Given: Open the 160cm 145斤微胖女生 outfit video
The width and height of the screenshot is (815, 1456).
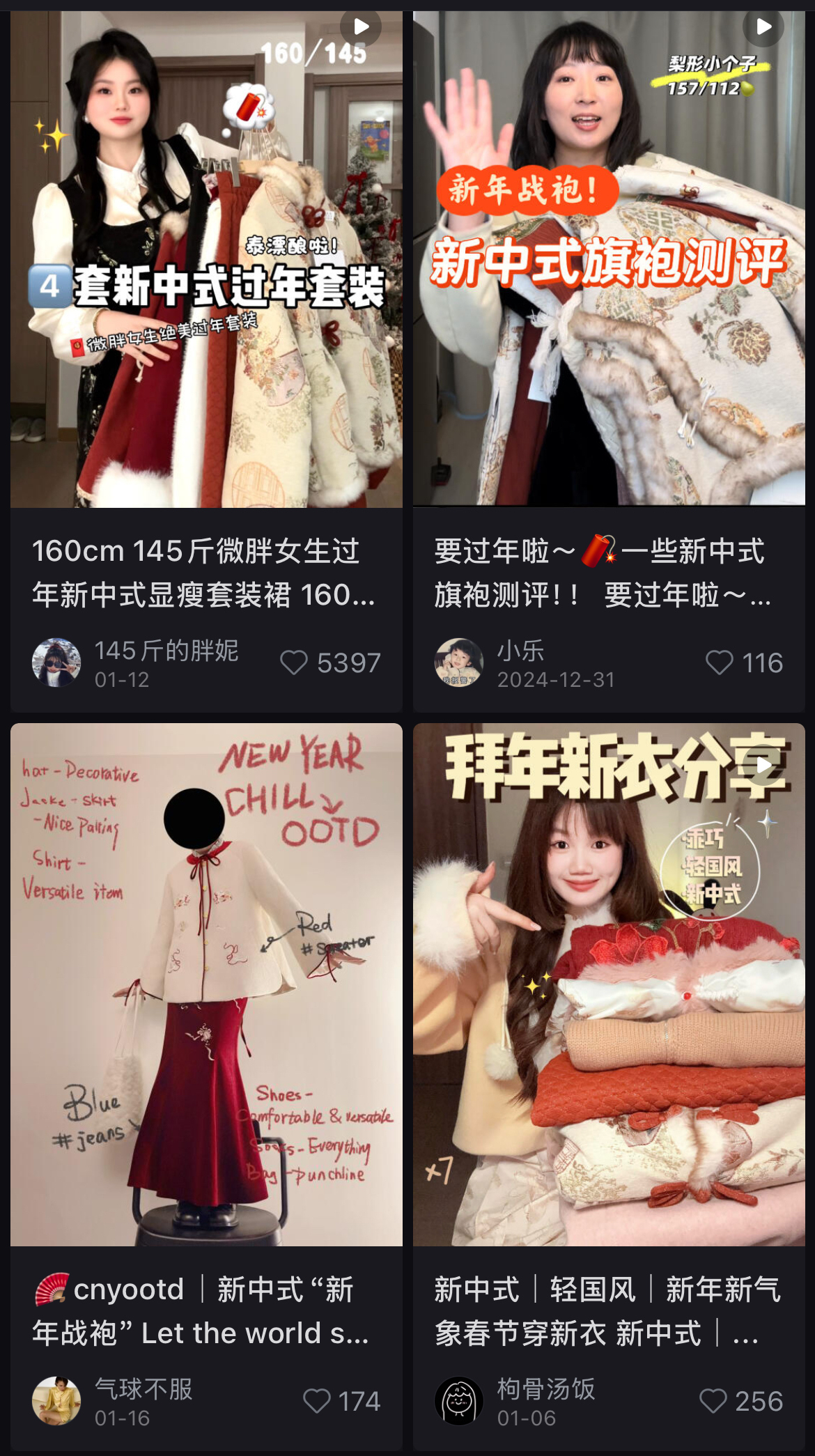Looking at the screenshot, I should click(x=206, y=259).
